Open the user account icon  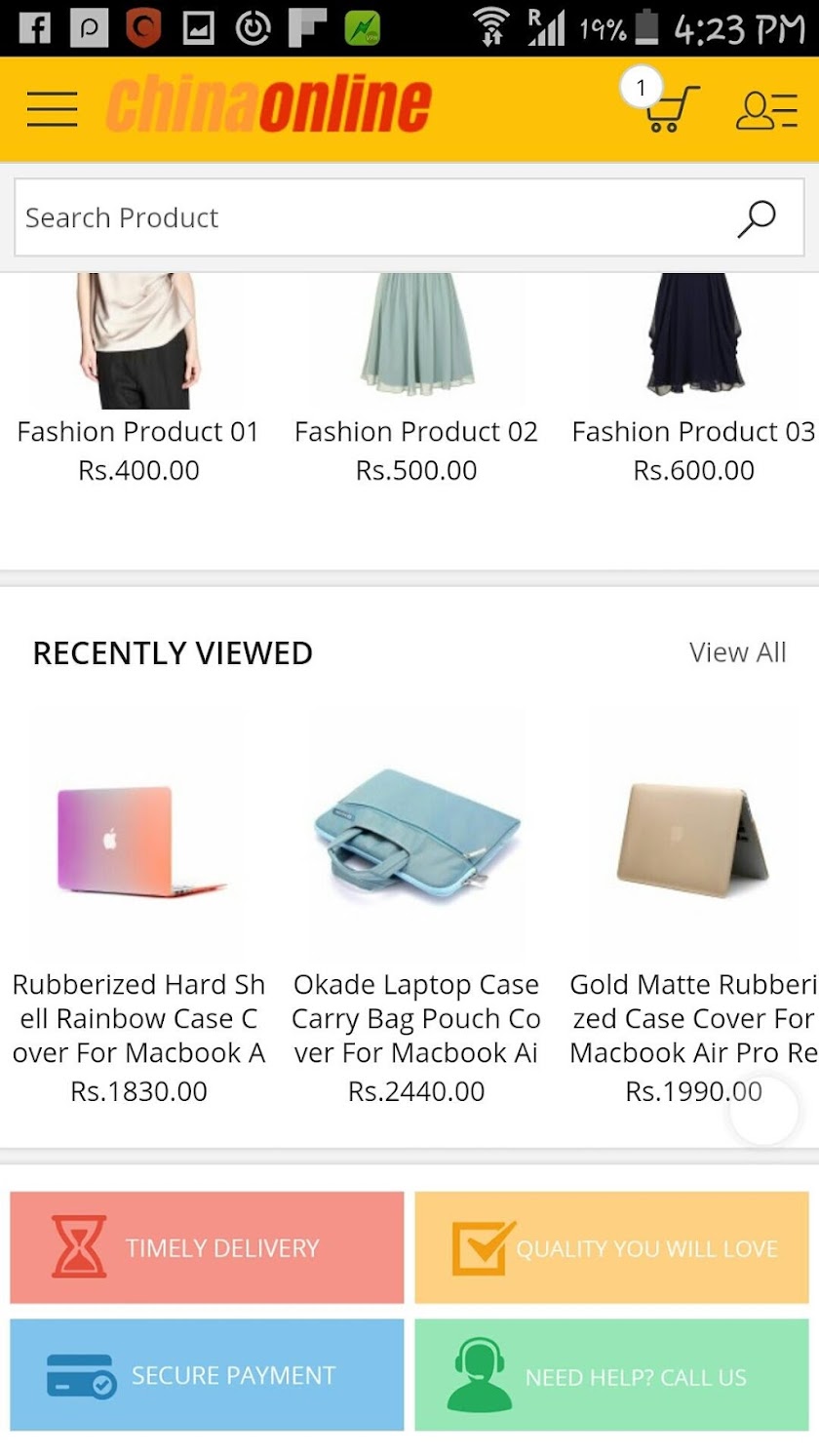765,110
